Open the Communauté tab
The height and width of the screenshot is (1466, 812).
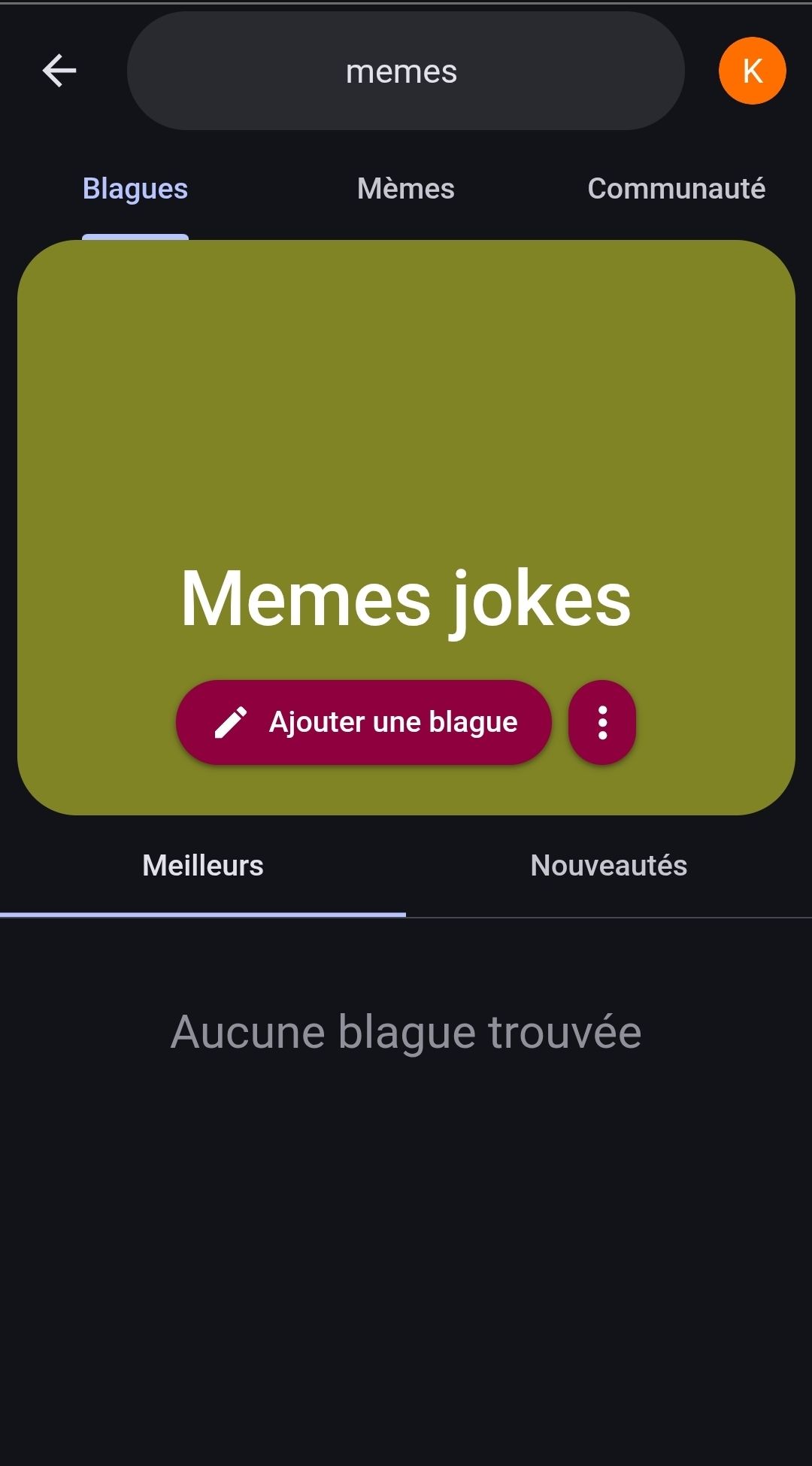(x=676, y=189)
